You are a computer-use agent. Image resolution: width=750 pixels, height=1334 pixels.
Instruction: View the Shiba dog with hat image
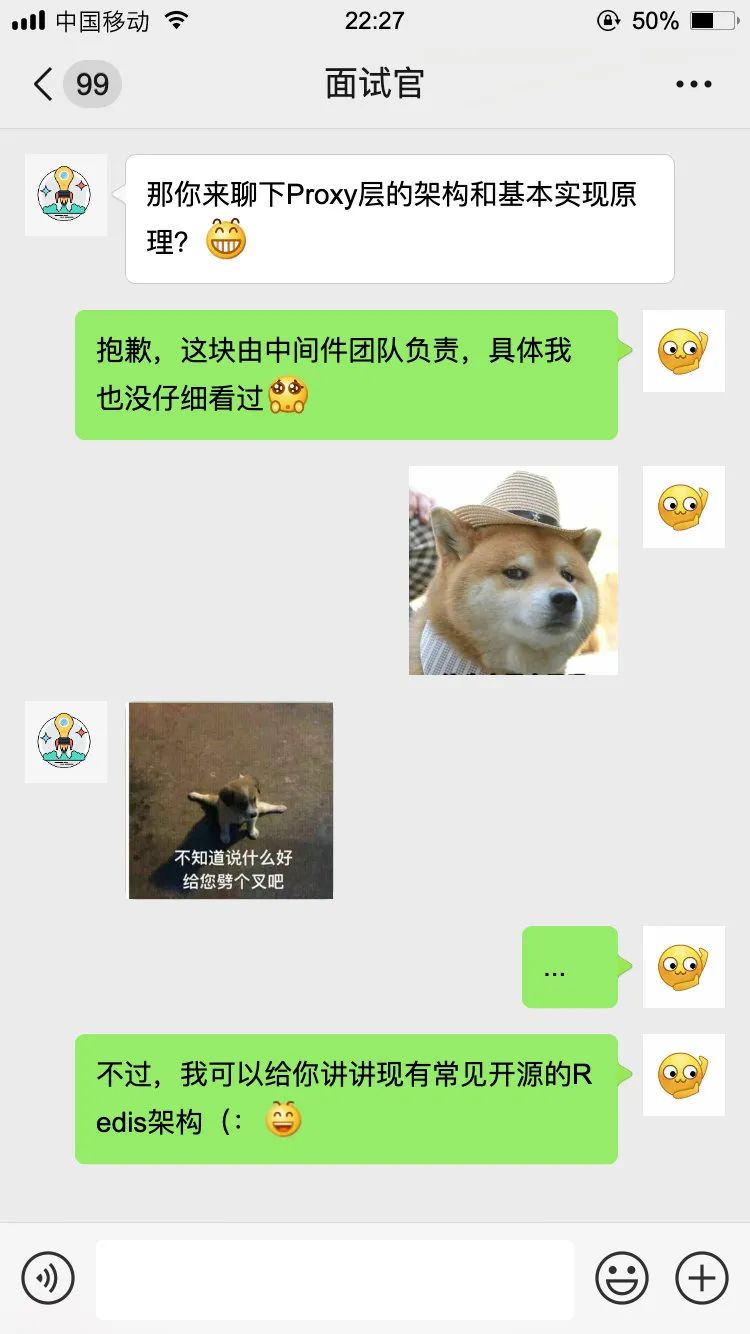click(513, 570)
